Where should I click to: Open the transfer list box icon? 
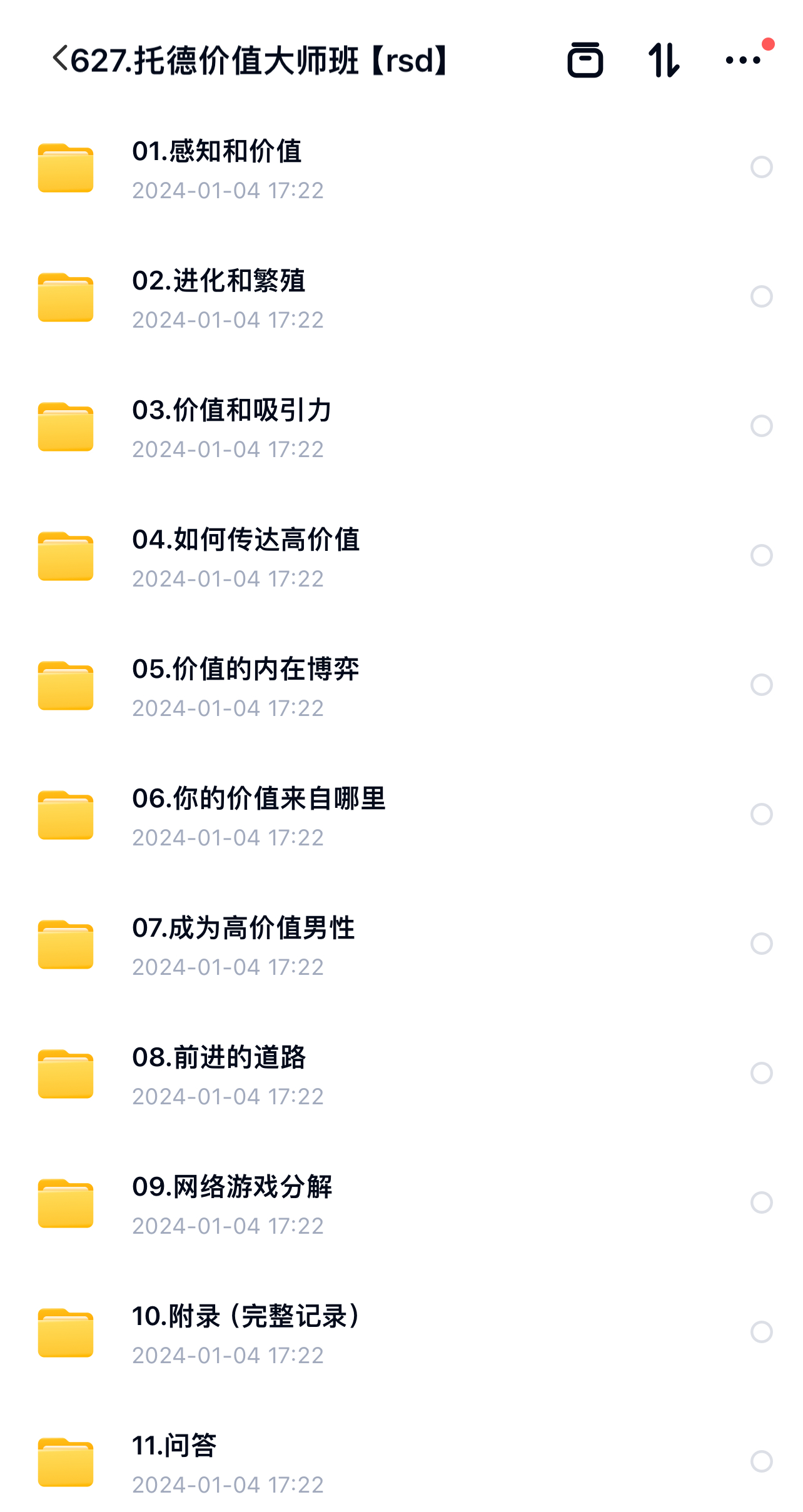click(x=585, y=60)
